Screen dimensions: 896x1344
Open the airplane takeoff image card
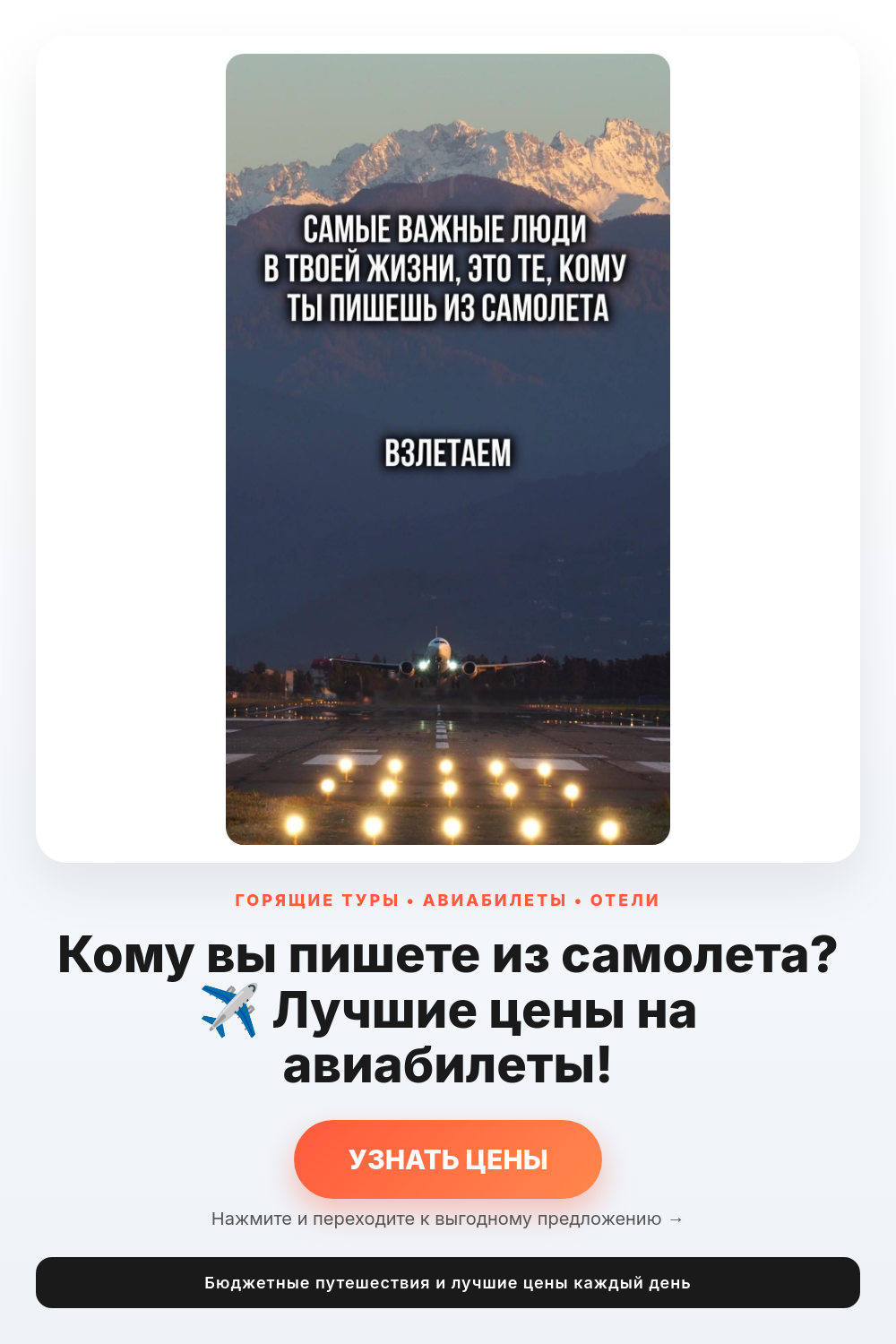(448, 449)
